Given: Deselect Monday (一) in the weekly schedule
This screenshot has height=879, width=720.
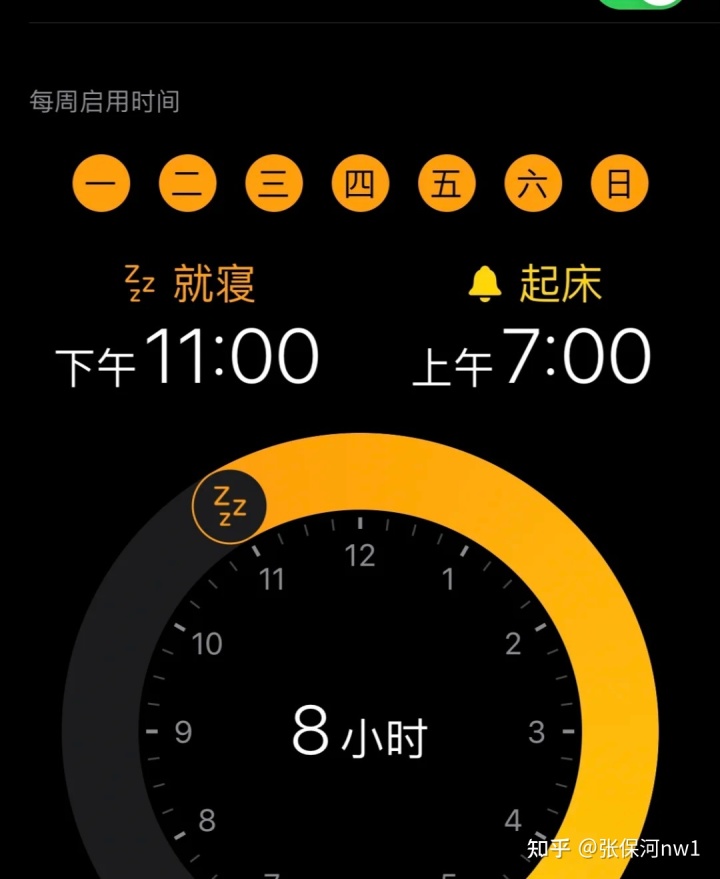Looking at the screenshot, I should tap(101, 185).
